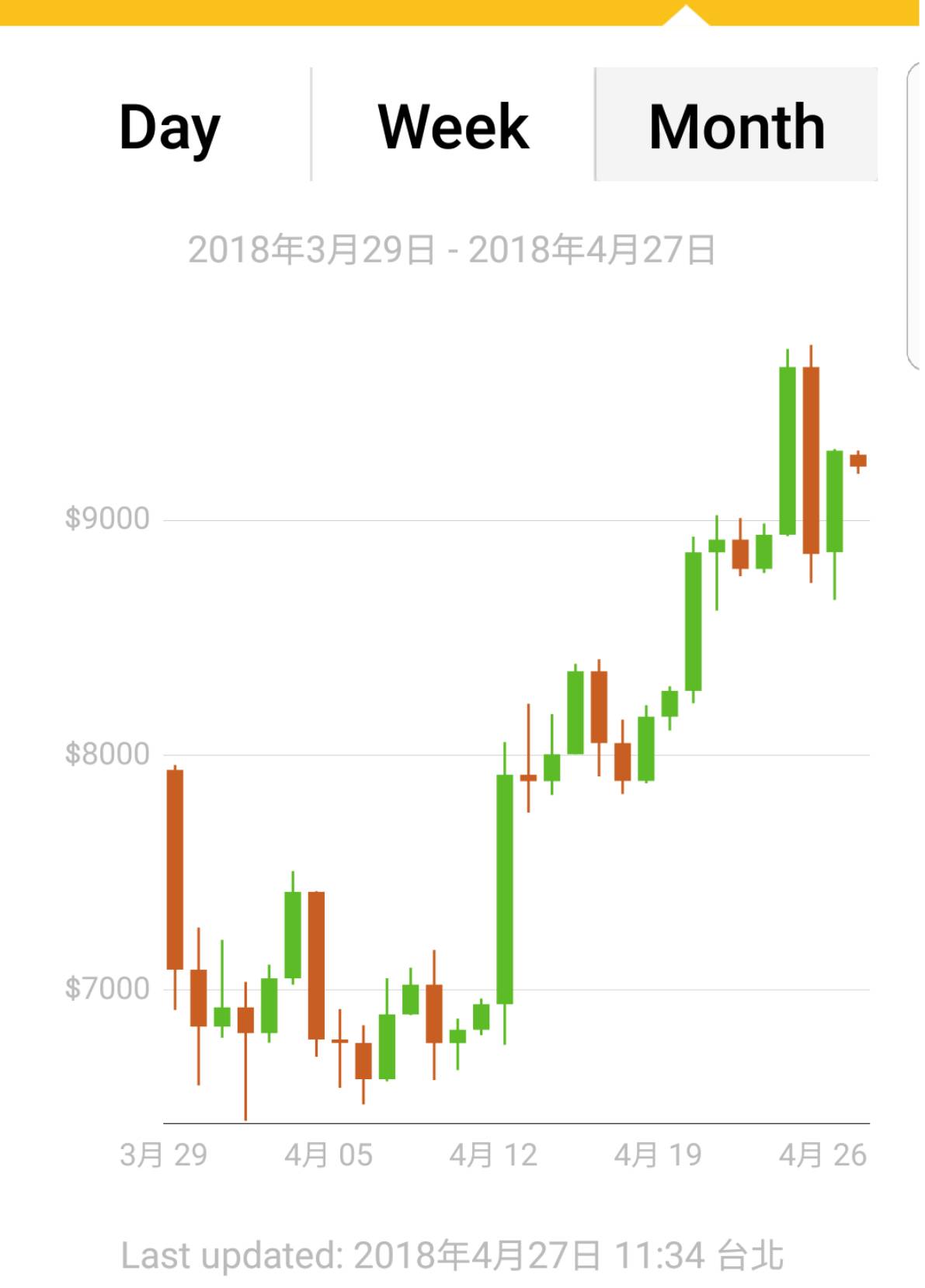Click the date range 2018年3月29日 - 2018年4月27日
The width and height of the screenshot is (925, 1288).
452,248
